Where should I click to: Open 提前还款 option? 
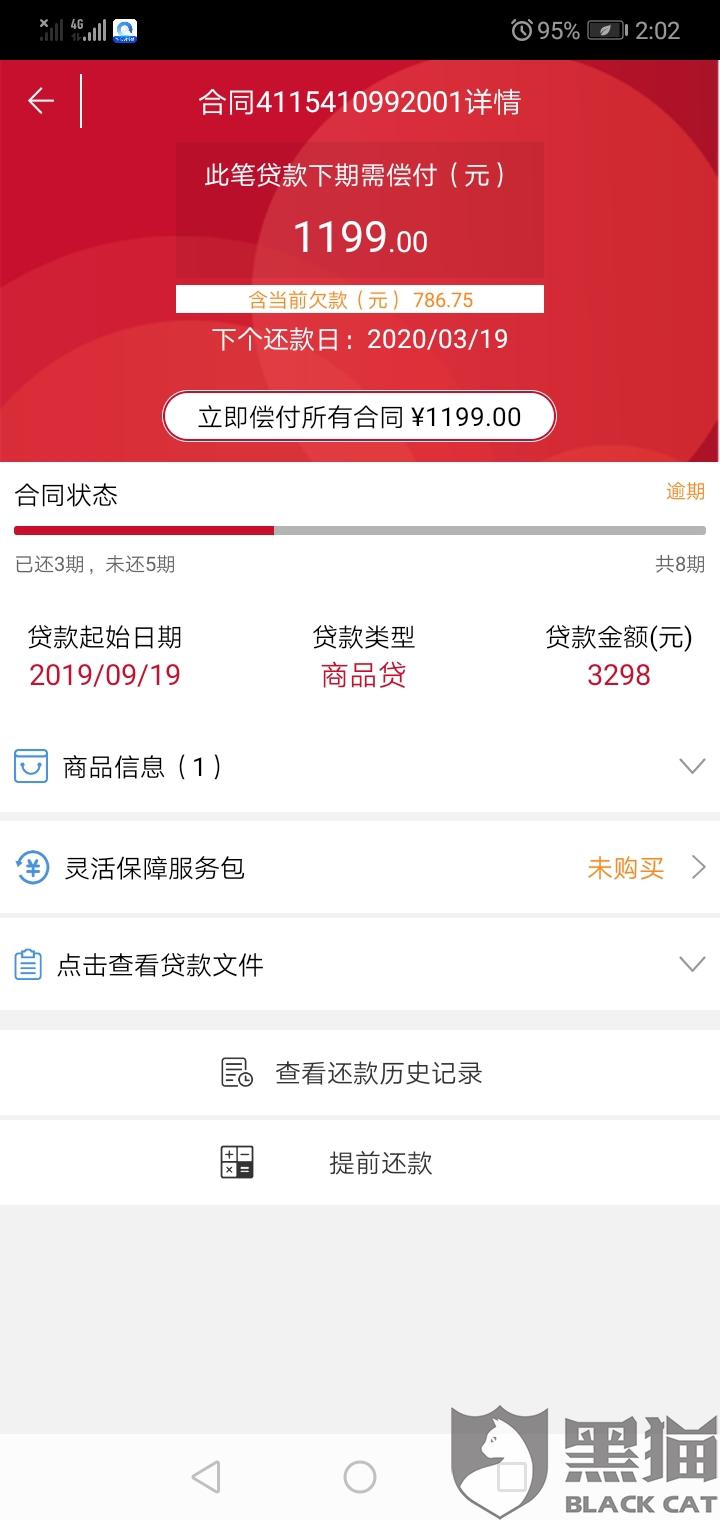point(360,1162)
